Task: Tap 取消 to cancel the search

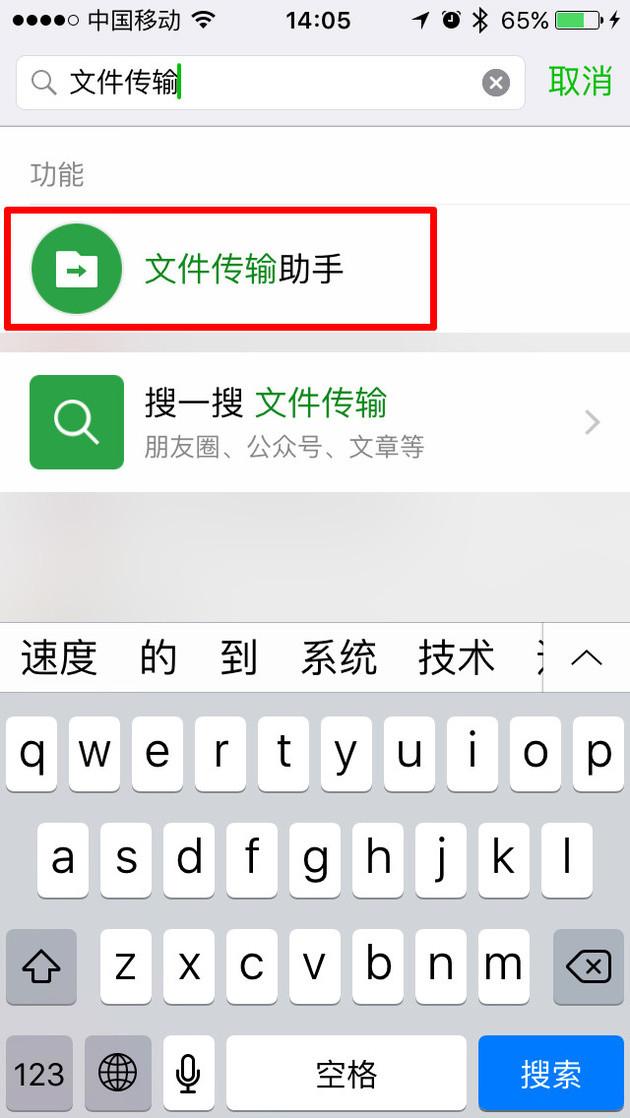Action: 580,81
